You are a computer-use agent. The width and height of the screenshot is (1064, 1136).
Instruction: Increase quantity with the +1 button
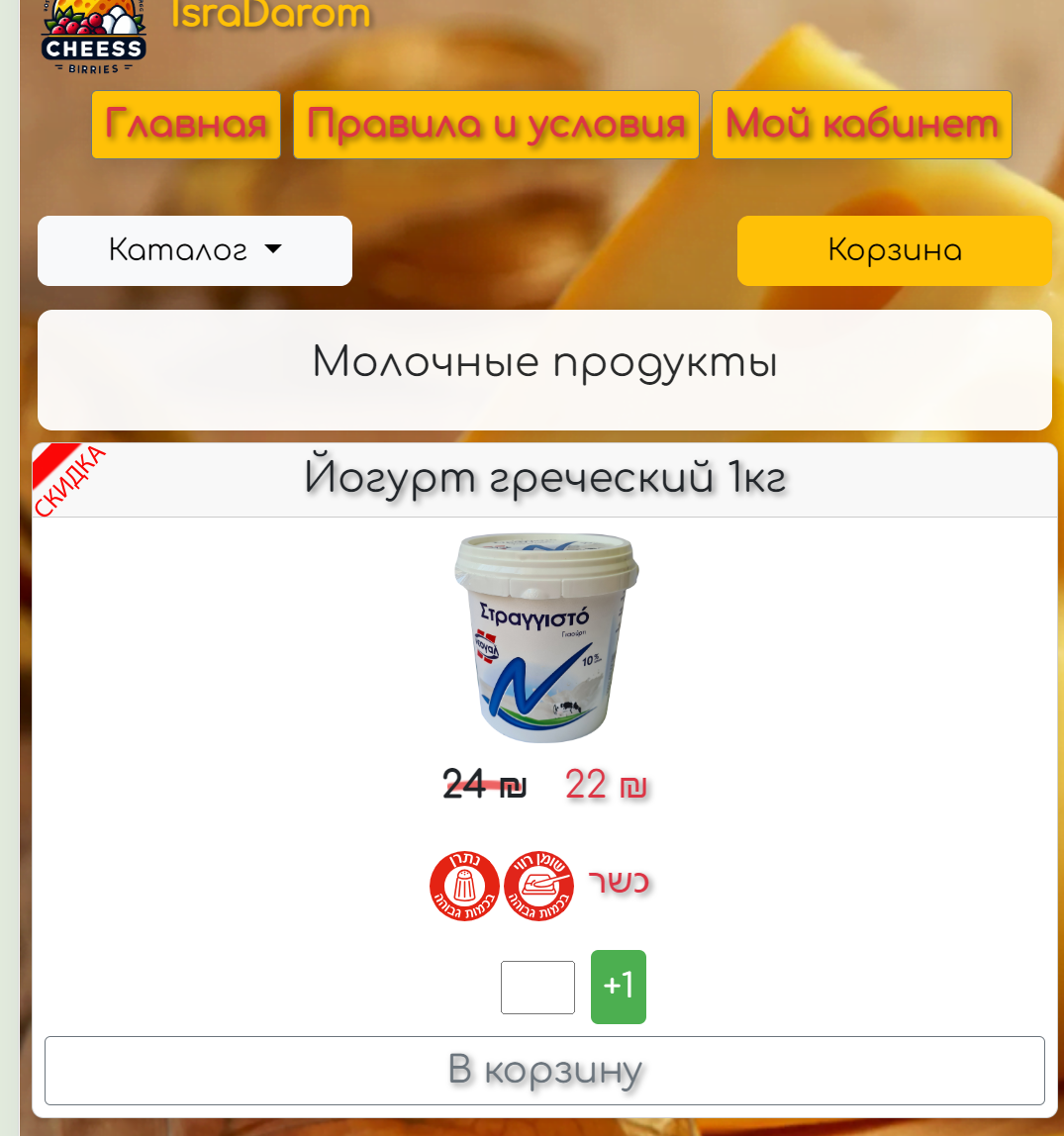tap(619, 988)
